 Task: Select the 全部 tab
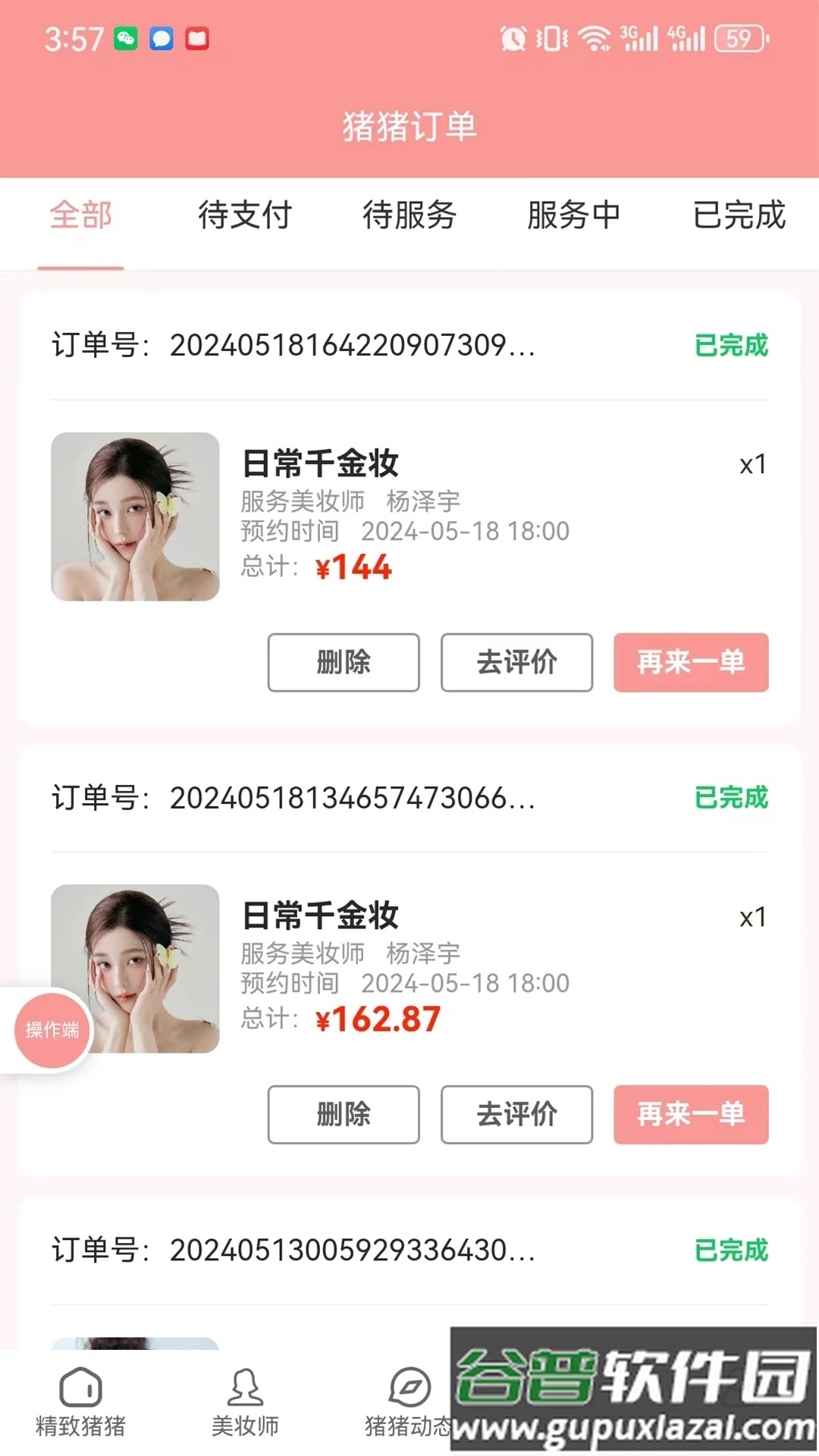(x=80, y=217)
